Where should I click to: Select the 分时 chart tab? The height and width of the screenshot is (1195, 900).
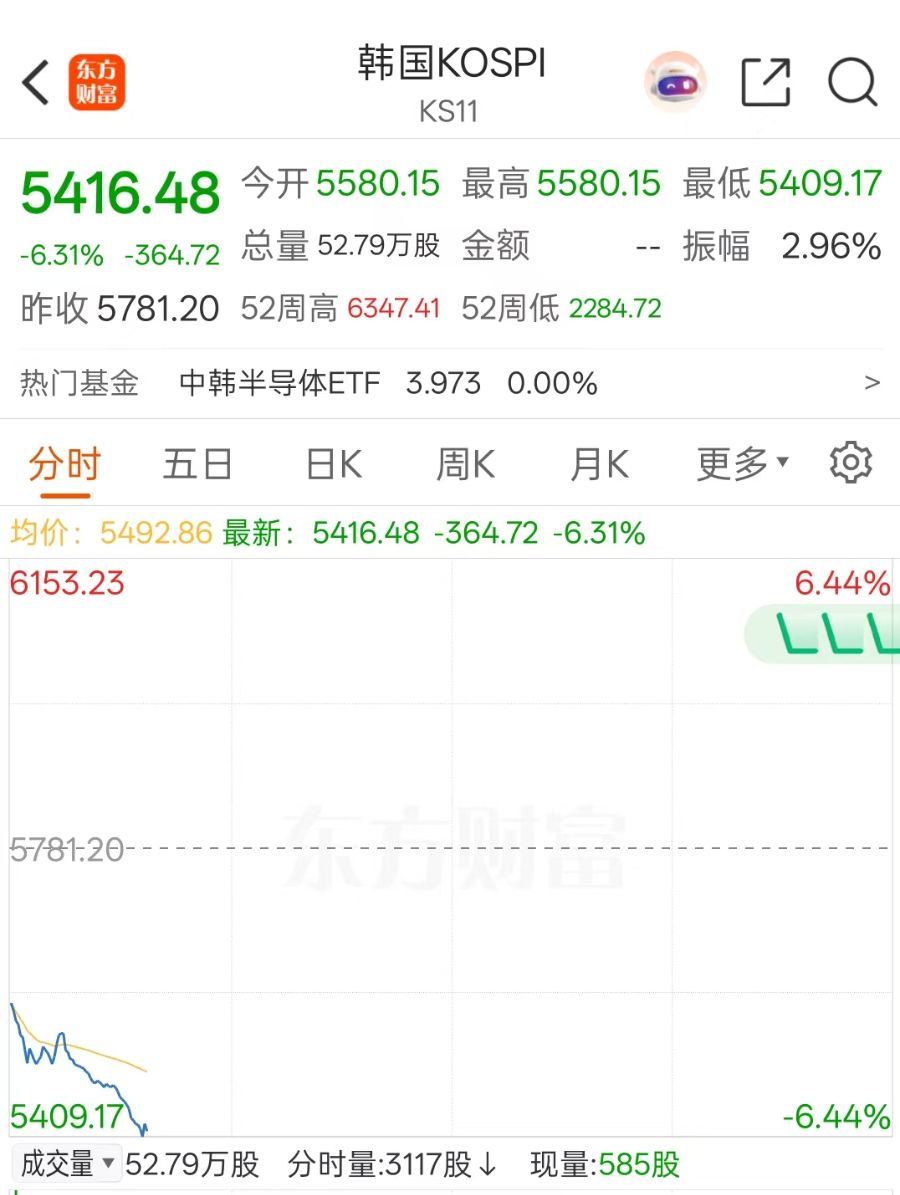tap(65, 465)
